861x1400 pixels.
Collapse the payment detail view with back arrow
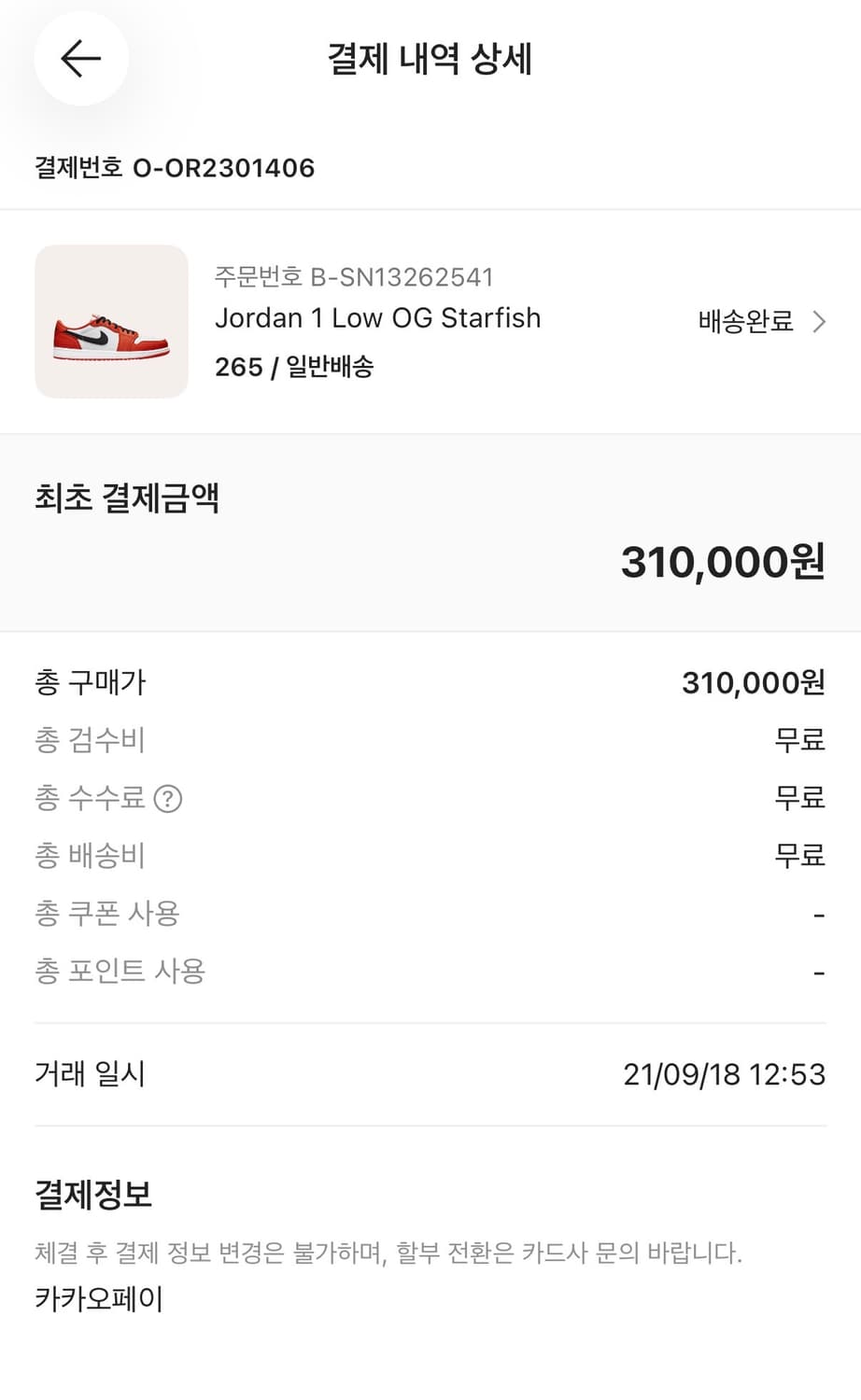point(80,58)
